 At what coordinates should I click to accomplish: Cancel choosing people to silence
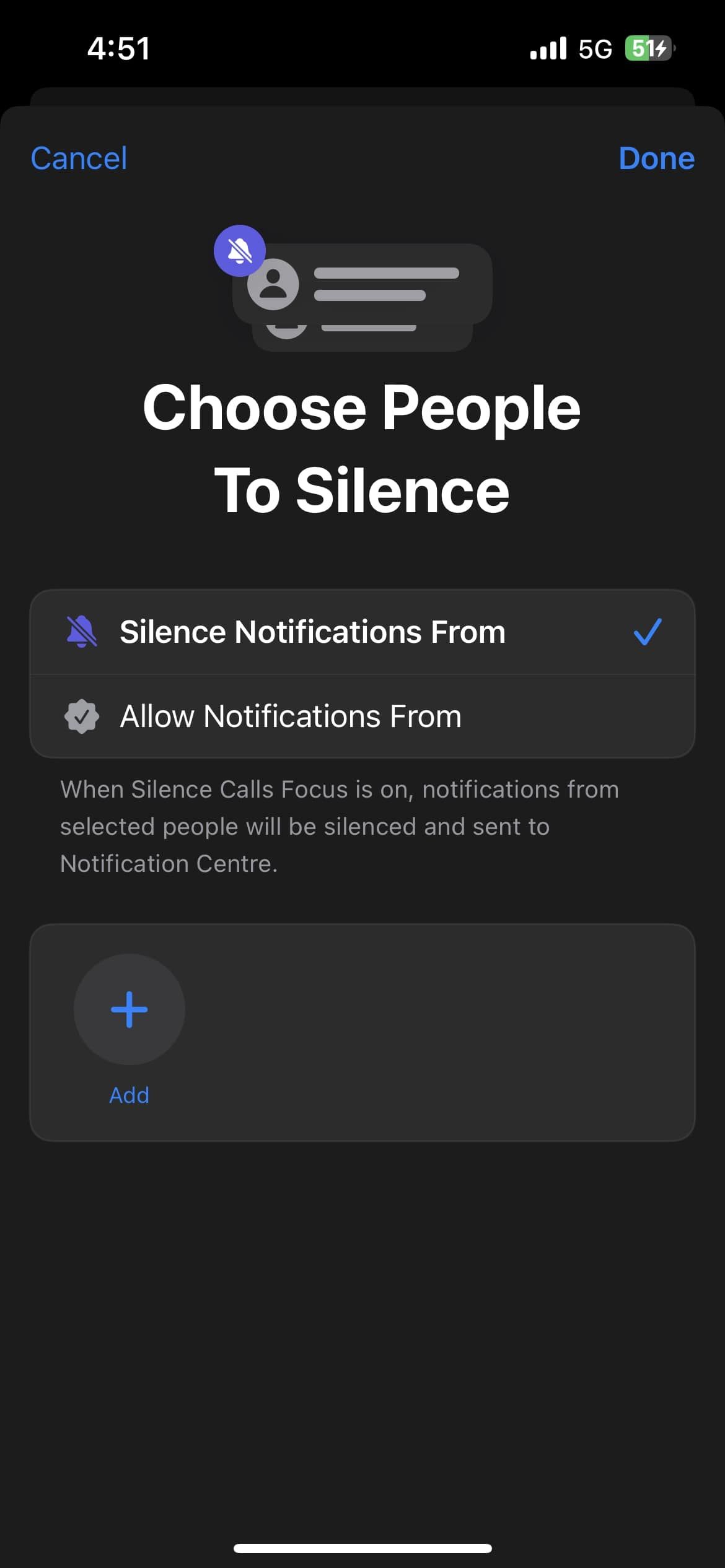79,159
